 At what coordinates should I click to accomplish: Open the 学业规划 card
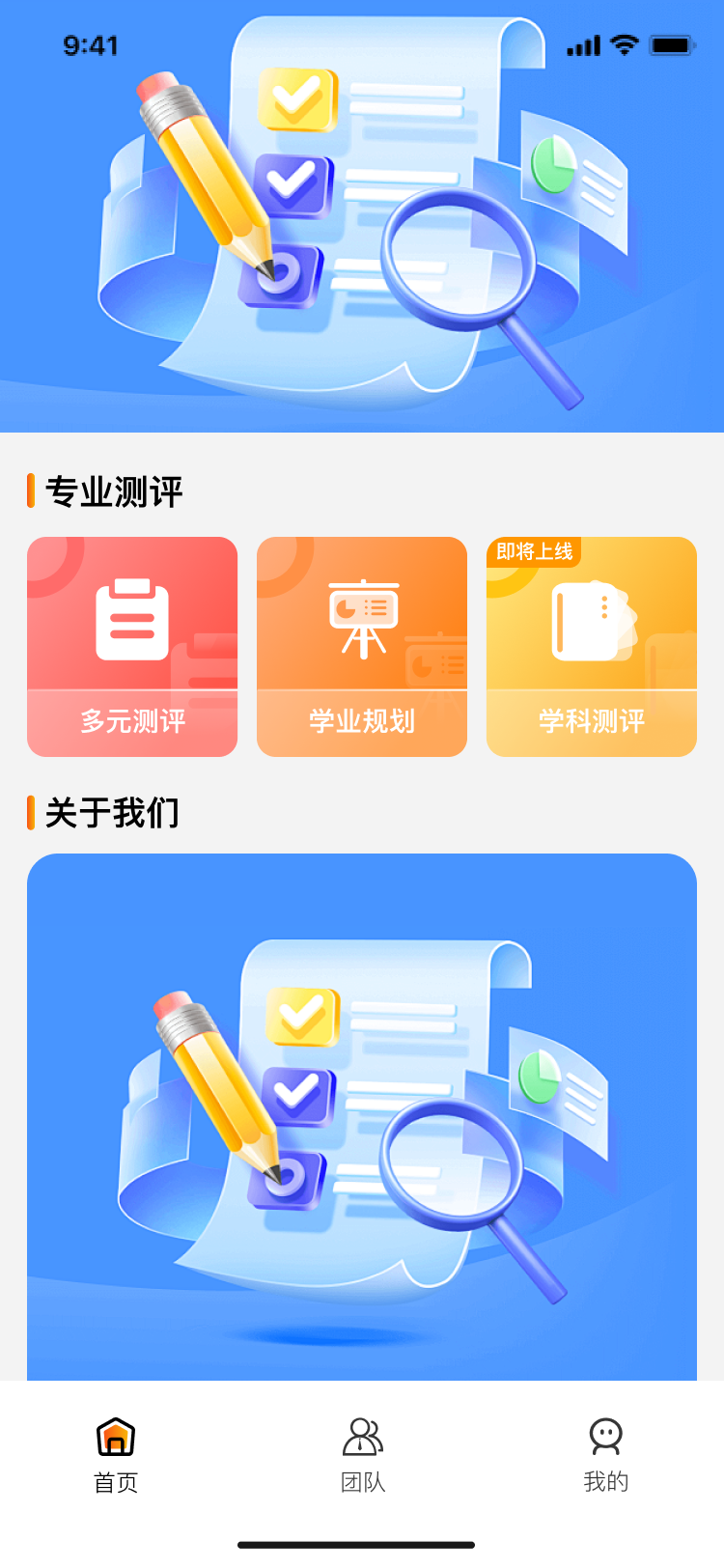[x=362, y=646]
